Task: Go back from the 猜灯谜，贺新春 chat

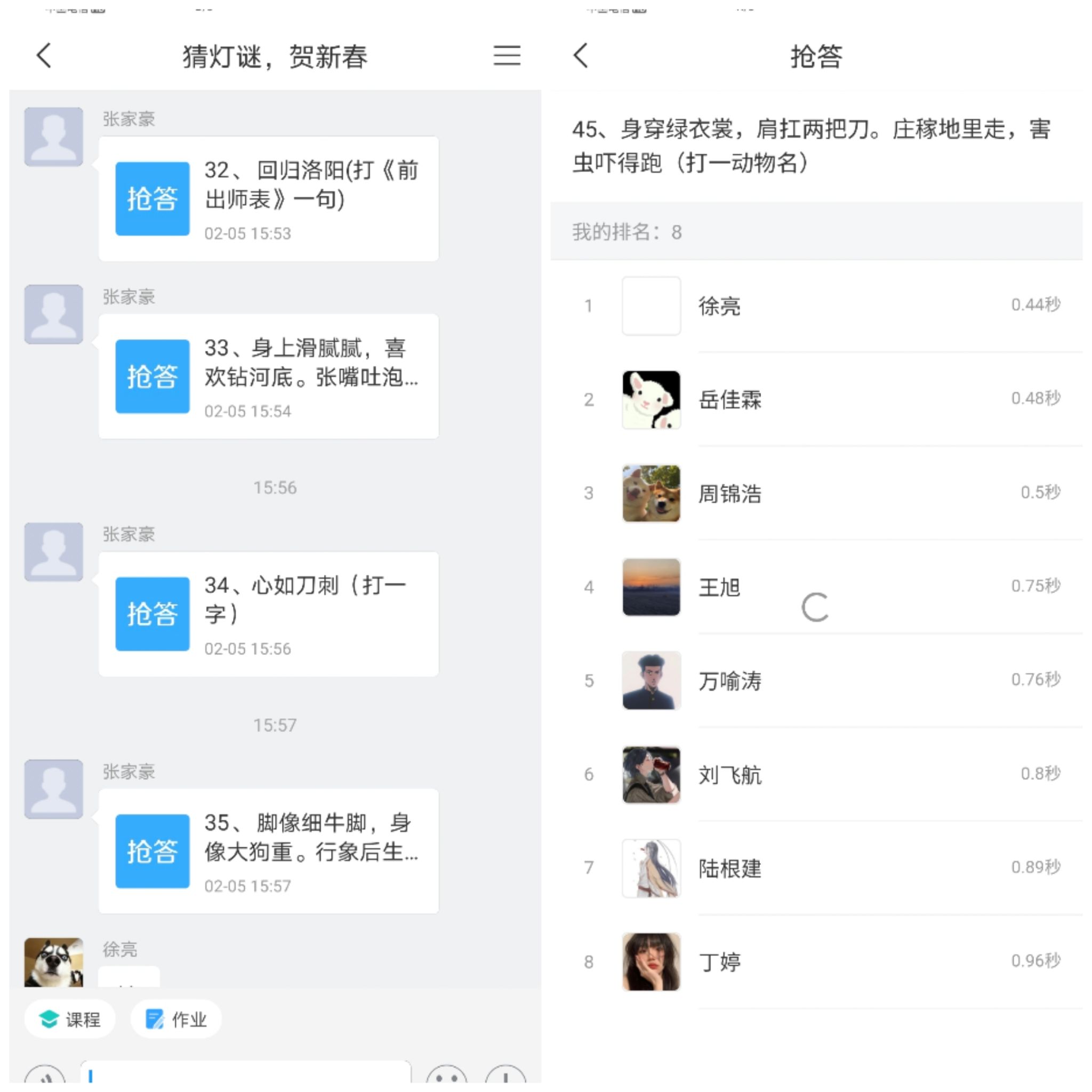Action: 44,56
